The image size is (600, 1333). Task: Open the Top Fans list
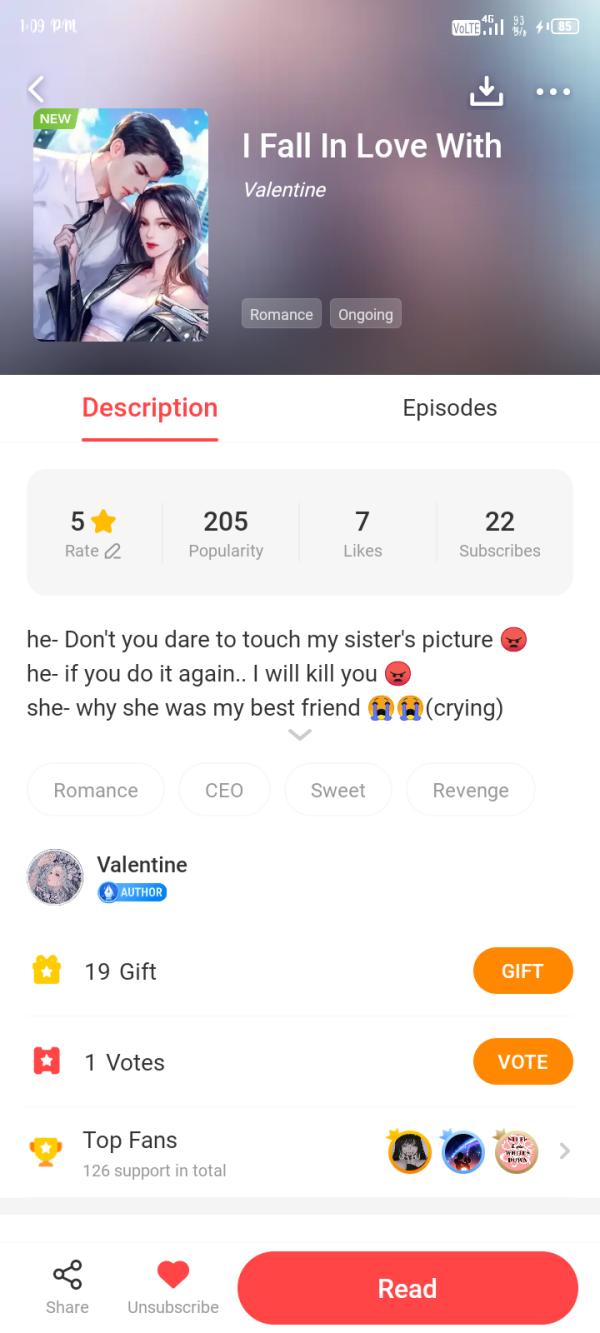click(x=300, y=1153)
